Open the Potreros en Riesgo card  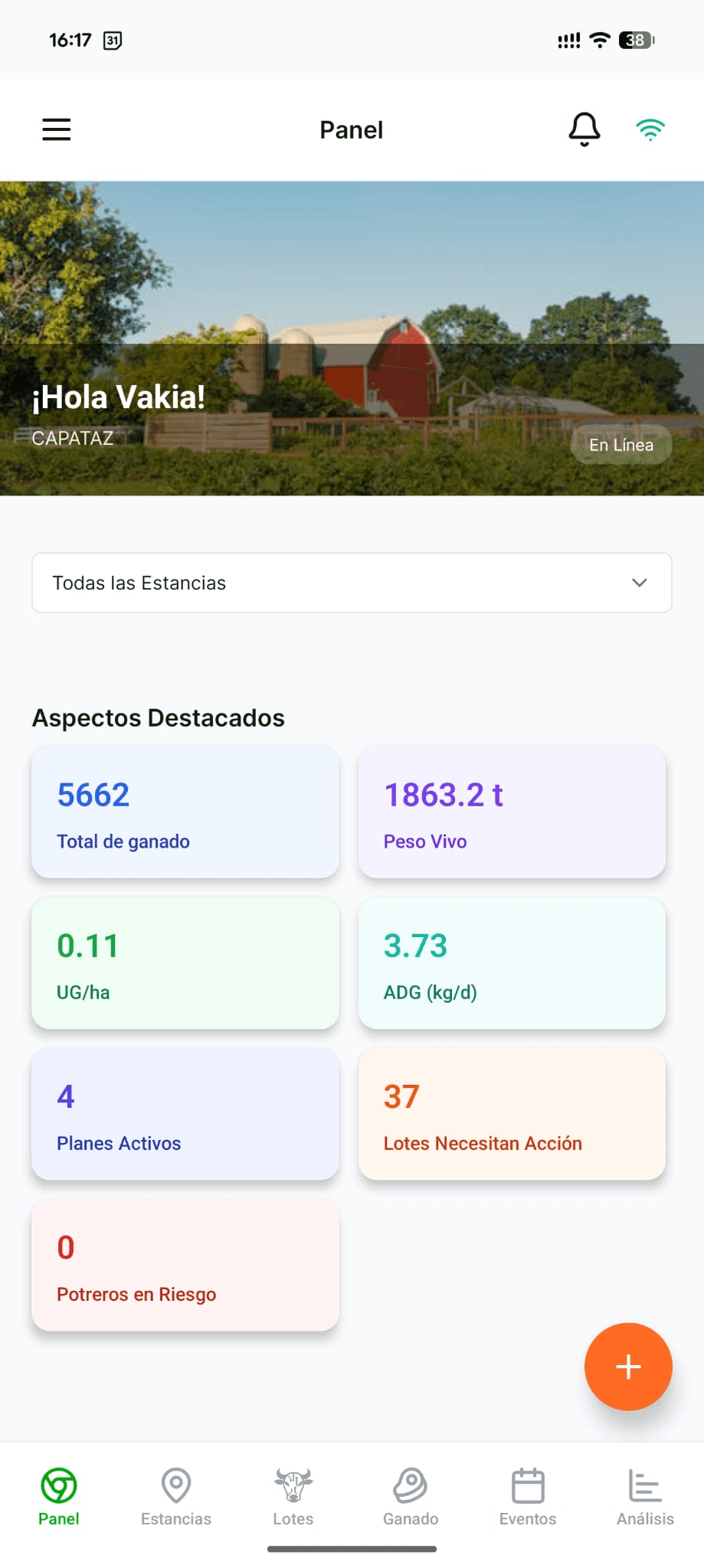[x=185, y=1265]
